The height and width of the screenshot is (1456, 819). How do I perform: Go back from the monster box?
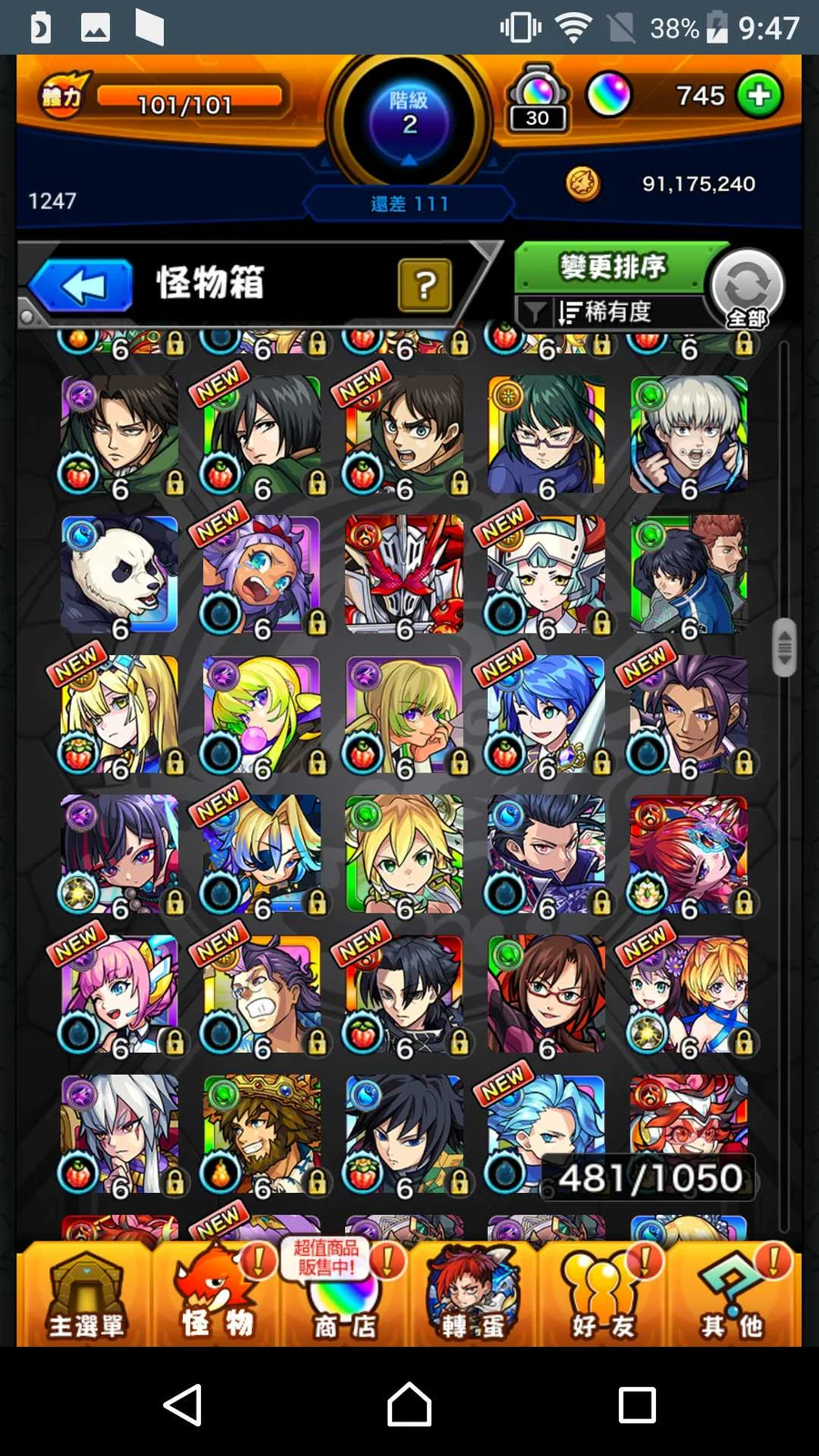pos(84,286)
